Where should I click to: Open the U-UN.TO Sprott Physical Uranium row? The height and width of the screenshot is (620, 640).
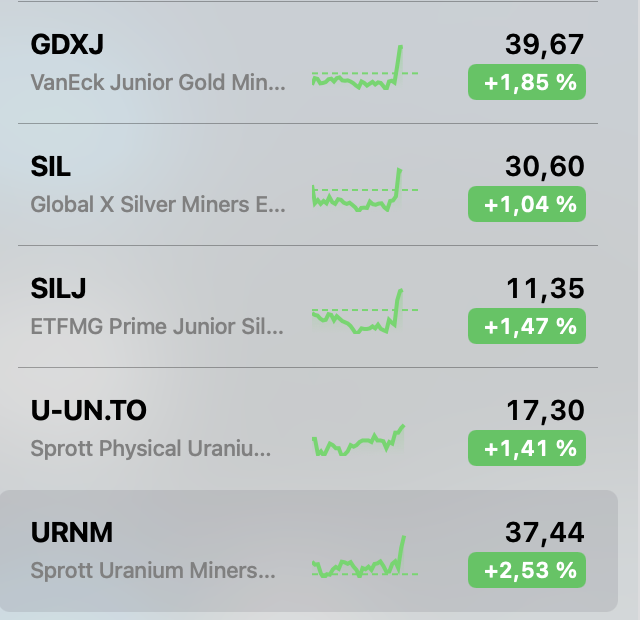point(160,429)
